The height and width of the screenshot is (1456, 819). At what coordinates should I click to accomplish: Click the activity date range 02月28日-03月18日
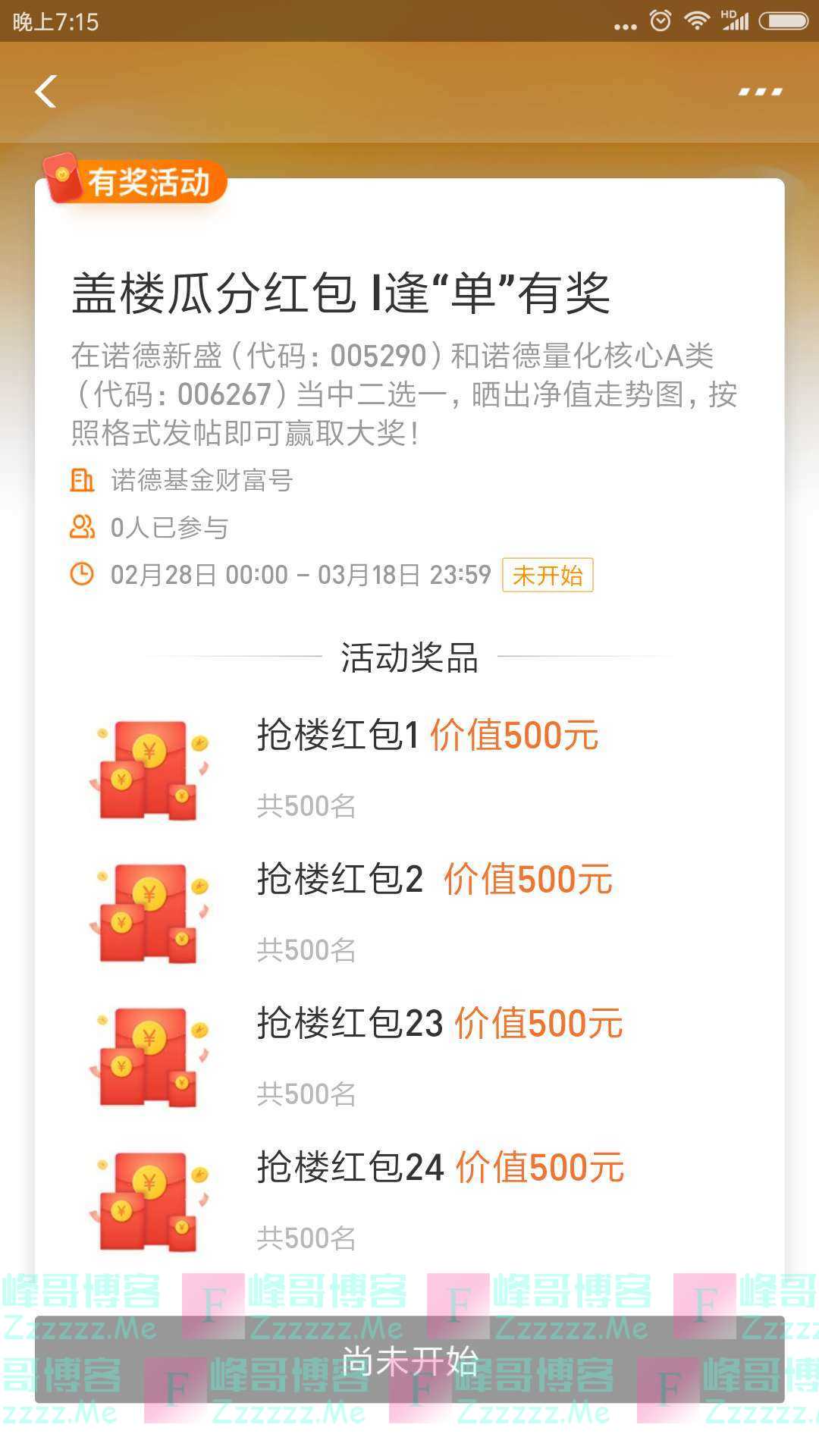pyautogui.click(x=298, y=576)
